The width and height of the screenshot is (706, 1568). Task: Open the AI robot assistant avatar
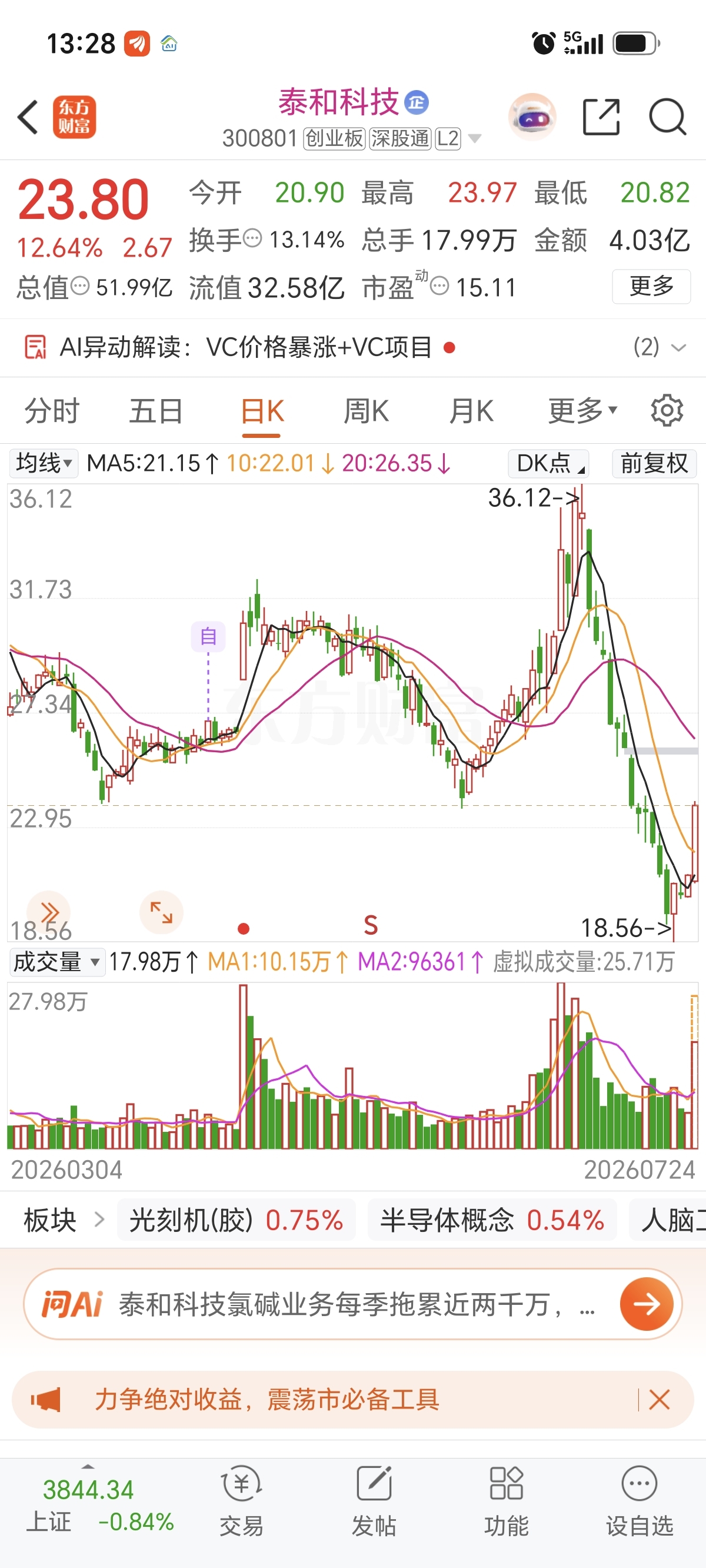(532, 117)
